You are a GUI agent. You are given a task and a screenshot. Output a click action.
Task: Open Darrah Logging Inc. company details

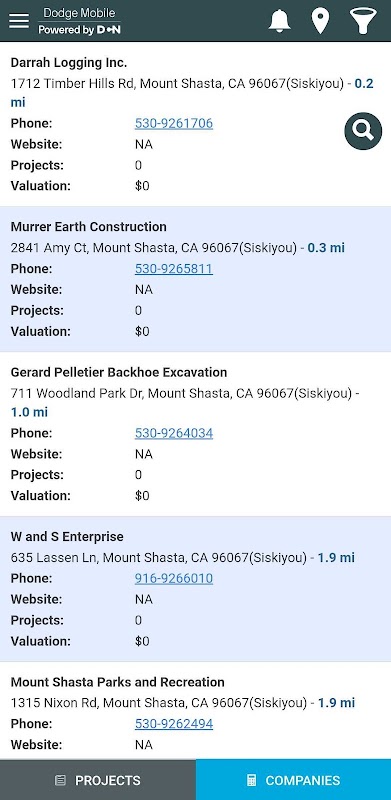(69, 63)
